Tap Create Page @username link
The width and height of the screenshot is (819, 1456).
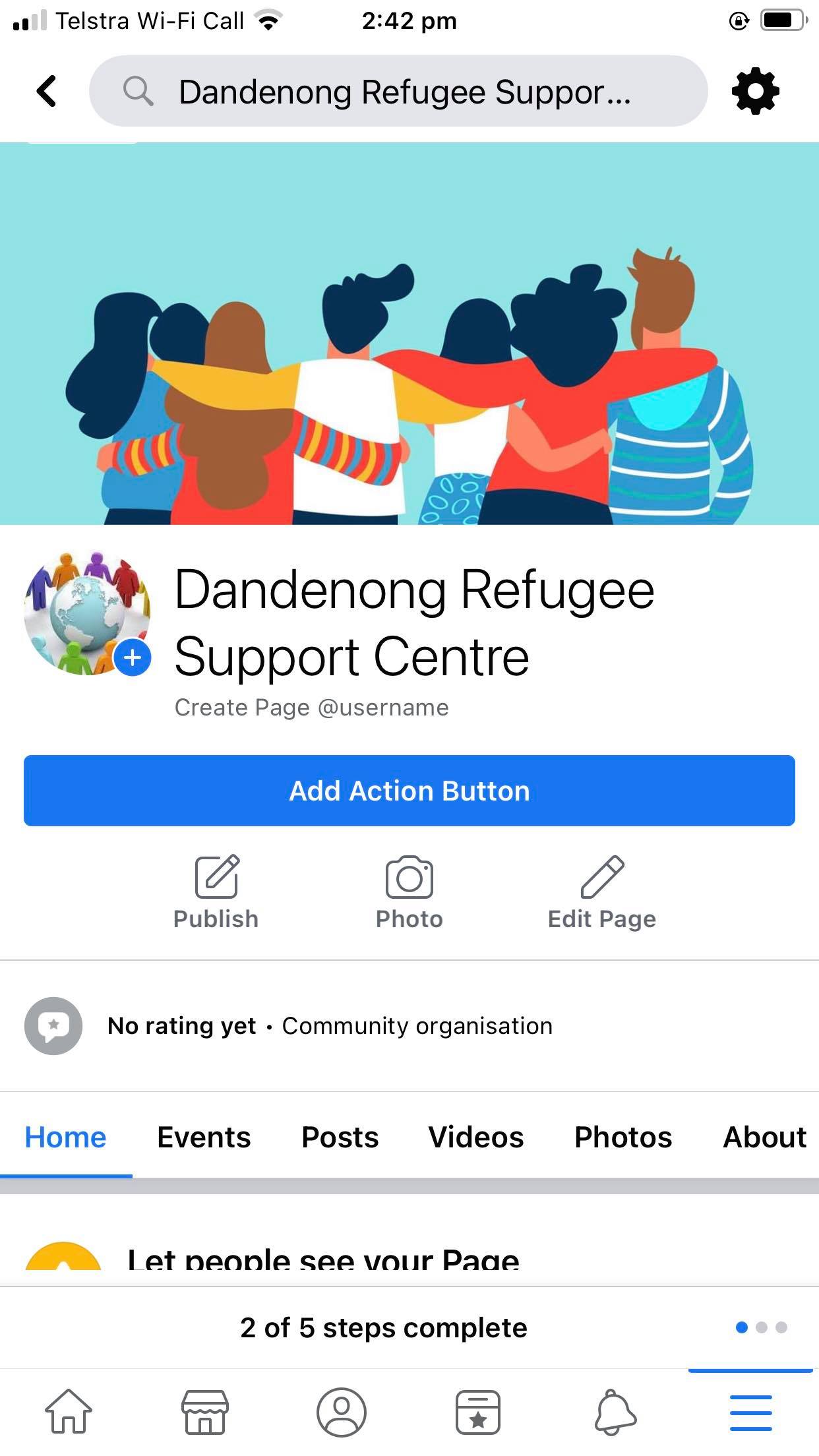[x=311, y=708]
